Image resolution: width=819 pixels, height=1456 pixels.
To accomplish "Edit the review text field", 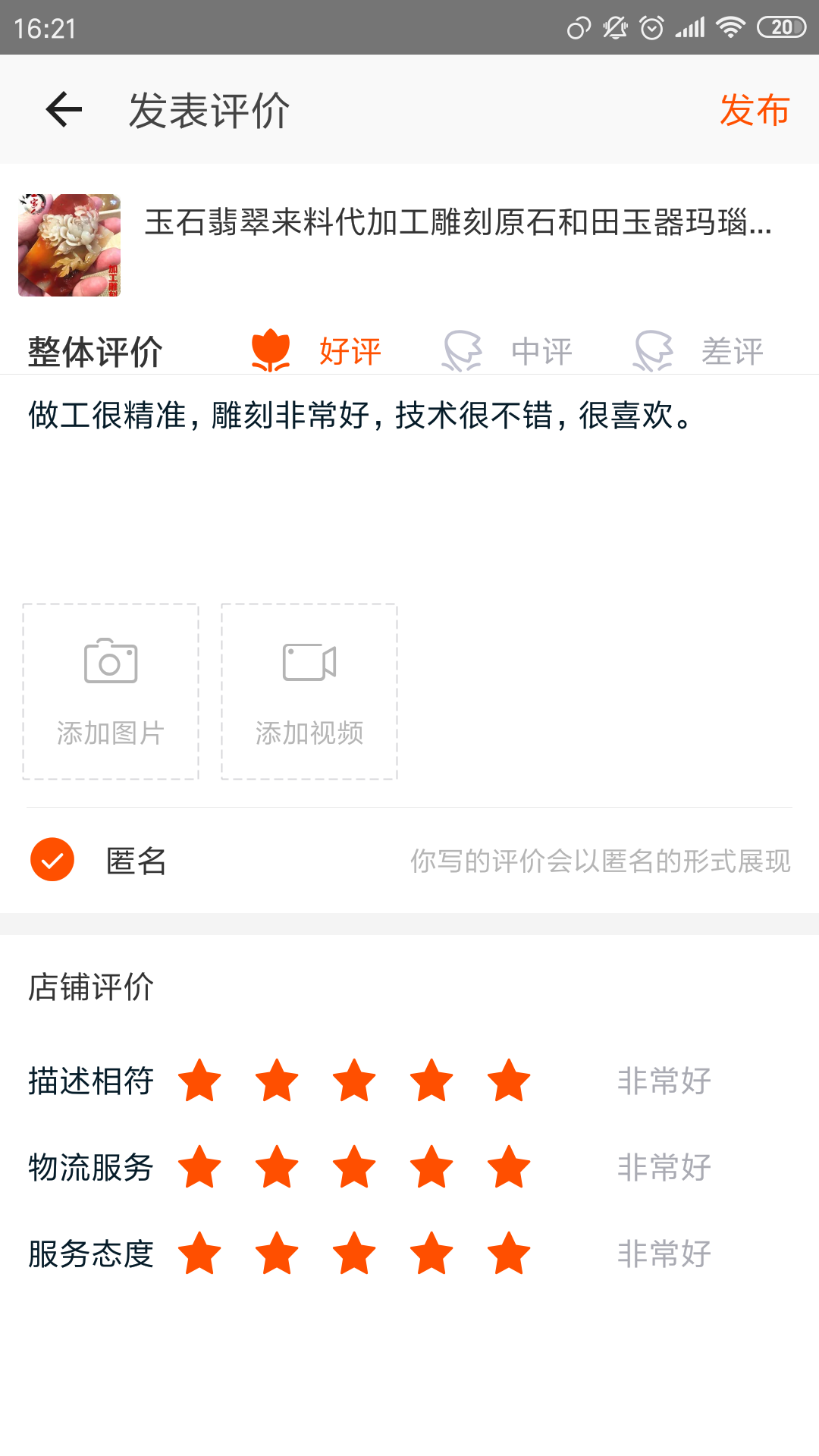I will (x=409, y=485).
